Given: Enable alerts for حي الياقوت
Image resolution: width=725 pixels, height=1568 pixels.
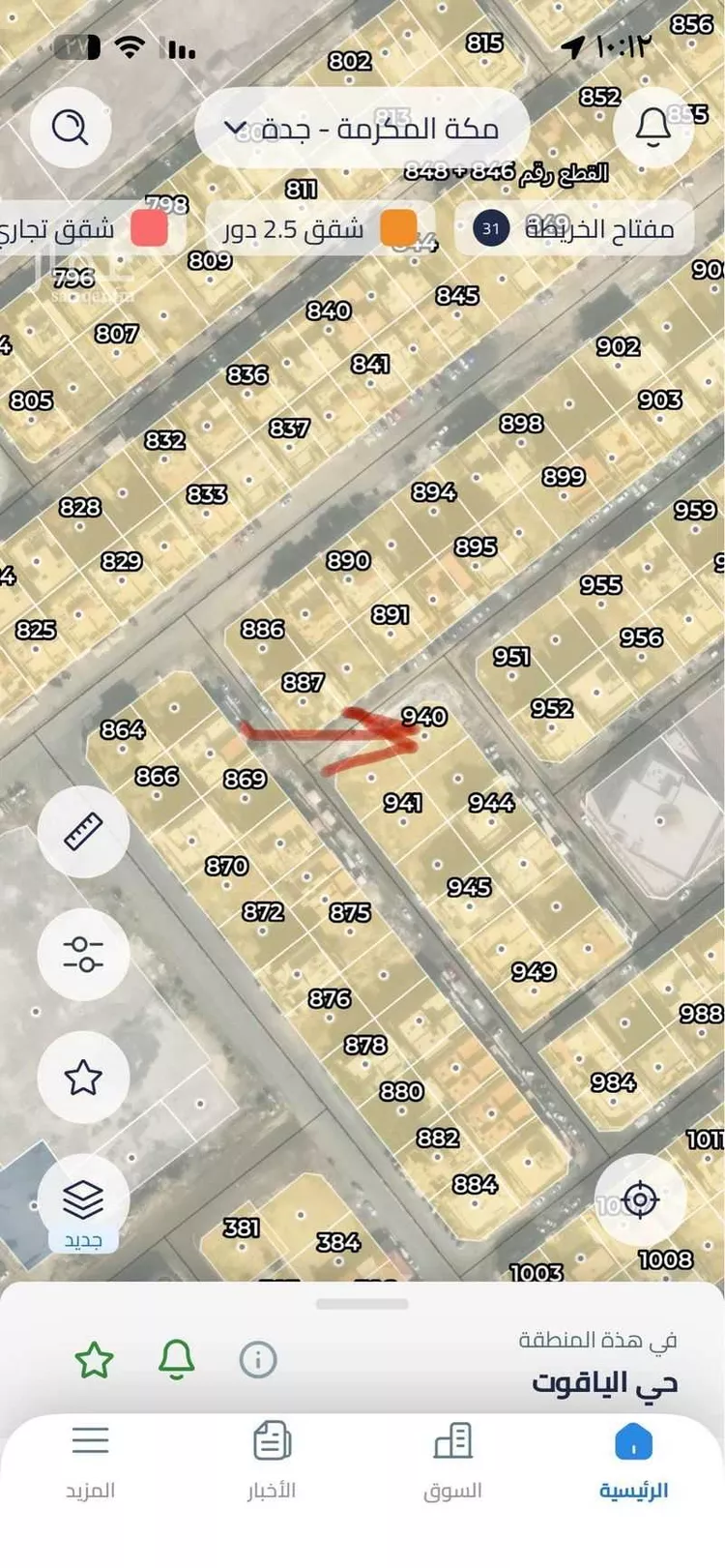Looking at the screenshot, I should [x=176, y=1360].
